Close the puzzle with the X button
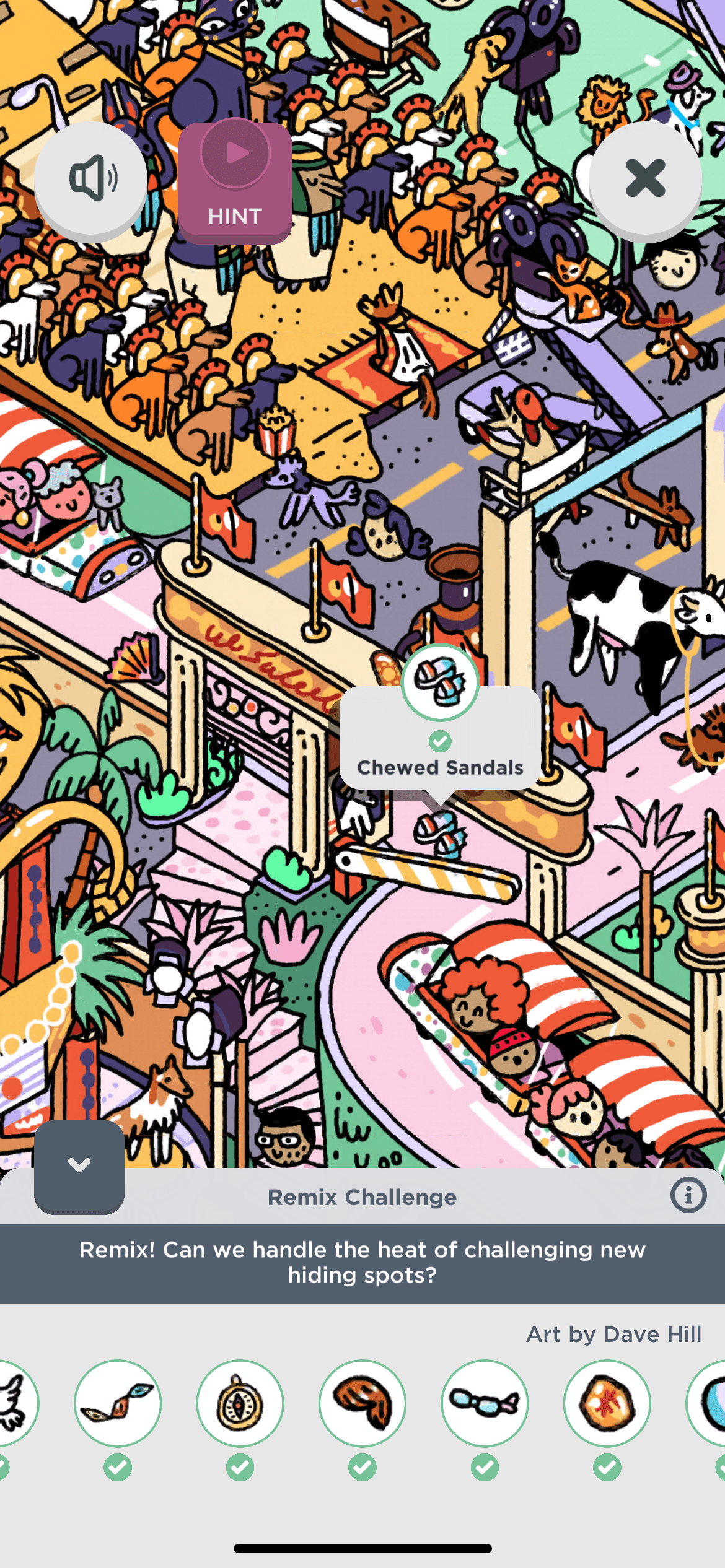 tap(645, 178)
